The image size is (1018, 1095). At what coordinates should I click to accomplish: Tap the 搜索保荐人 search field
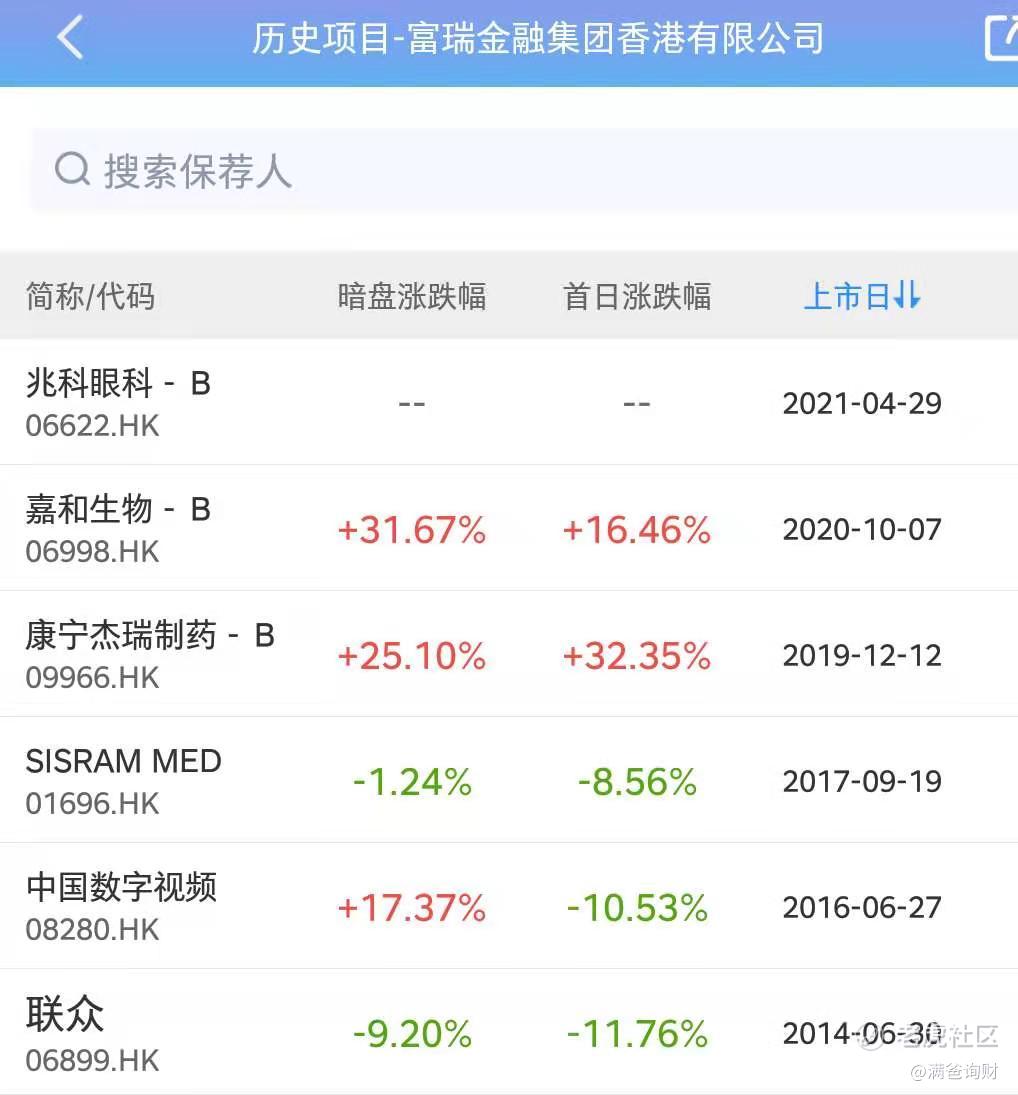click(520, 171)
